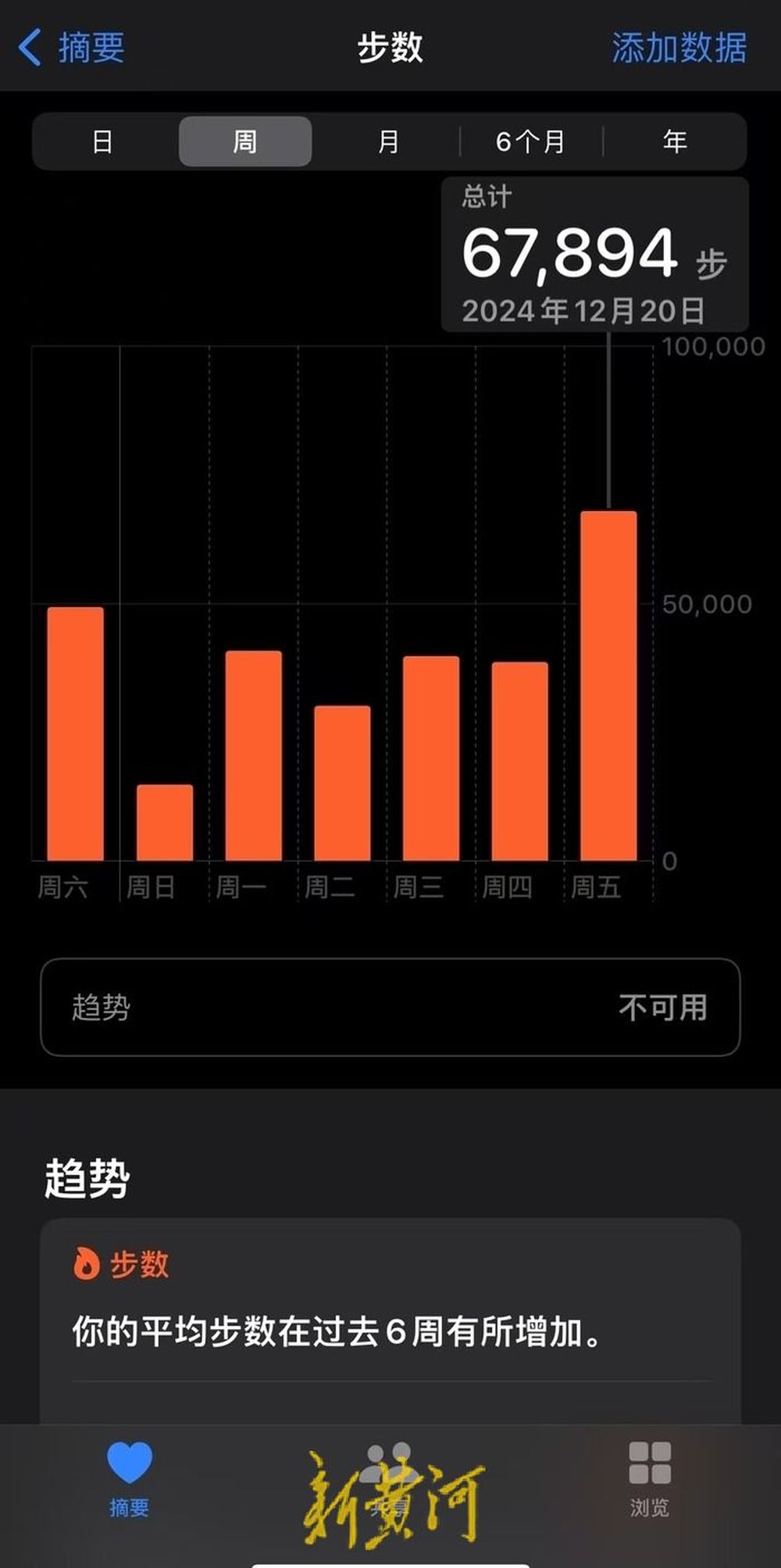Screen dimensions: 781x1568
Task: Select the 周六 bar in chart
Action: point(76,734)
